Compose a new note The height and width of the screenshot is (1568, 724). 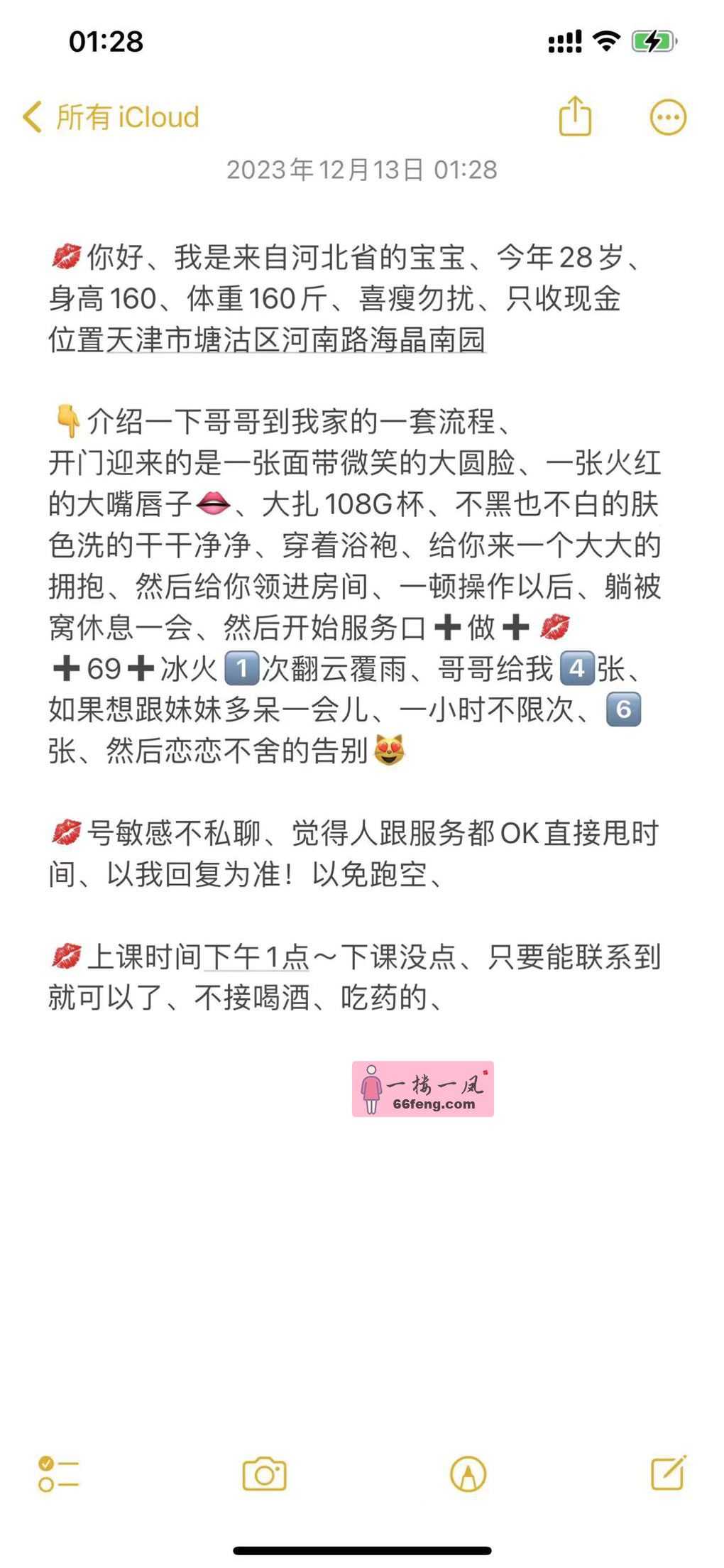[669, 1472]
